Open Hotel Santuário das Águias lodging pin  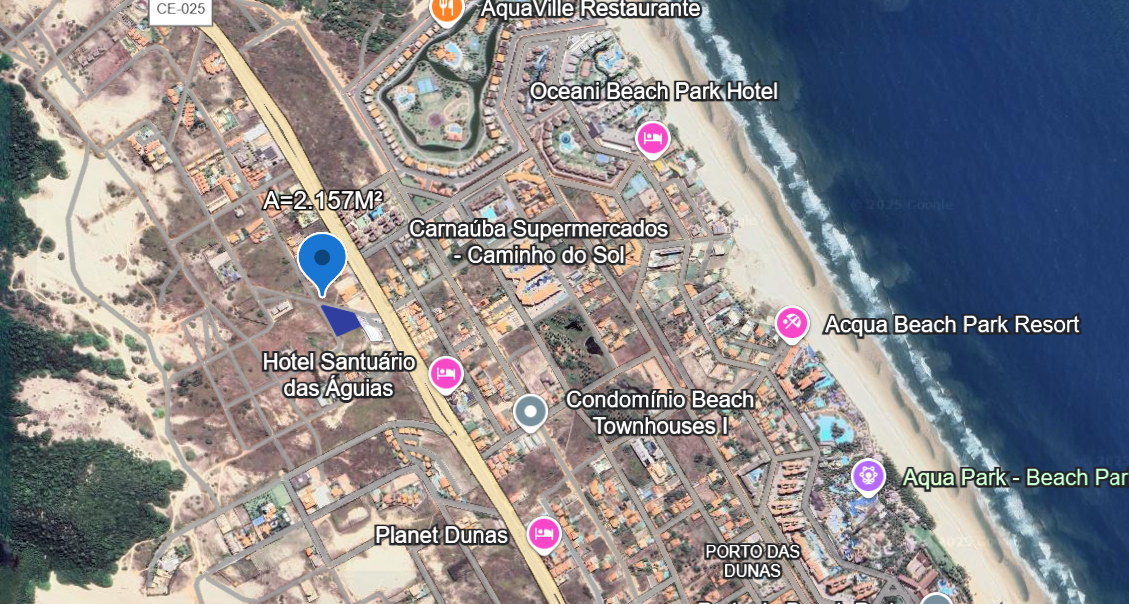pyautogui.click(x=446, y=374)
